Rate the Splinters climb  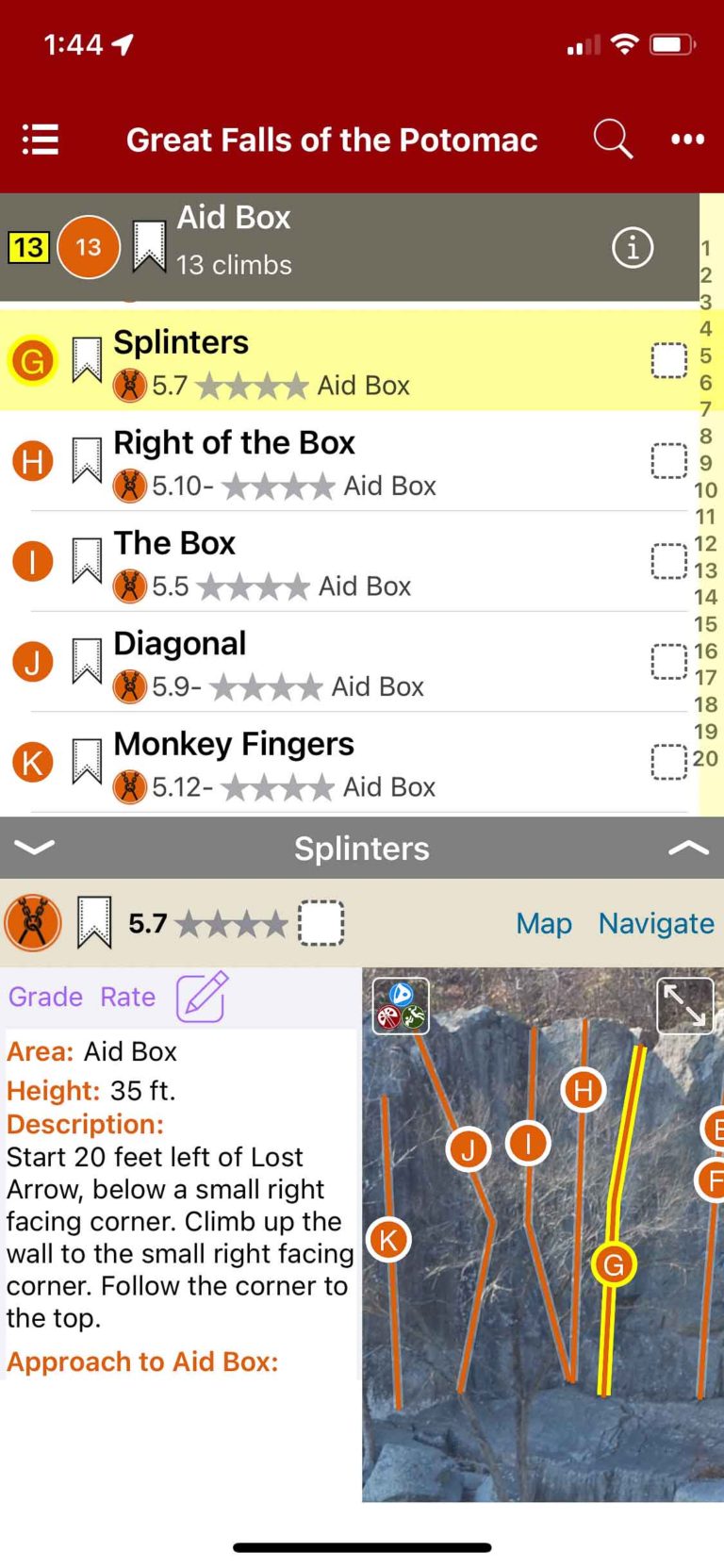coord(128,997)
